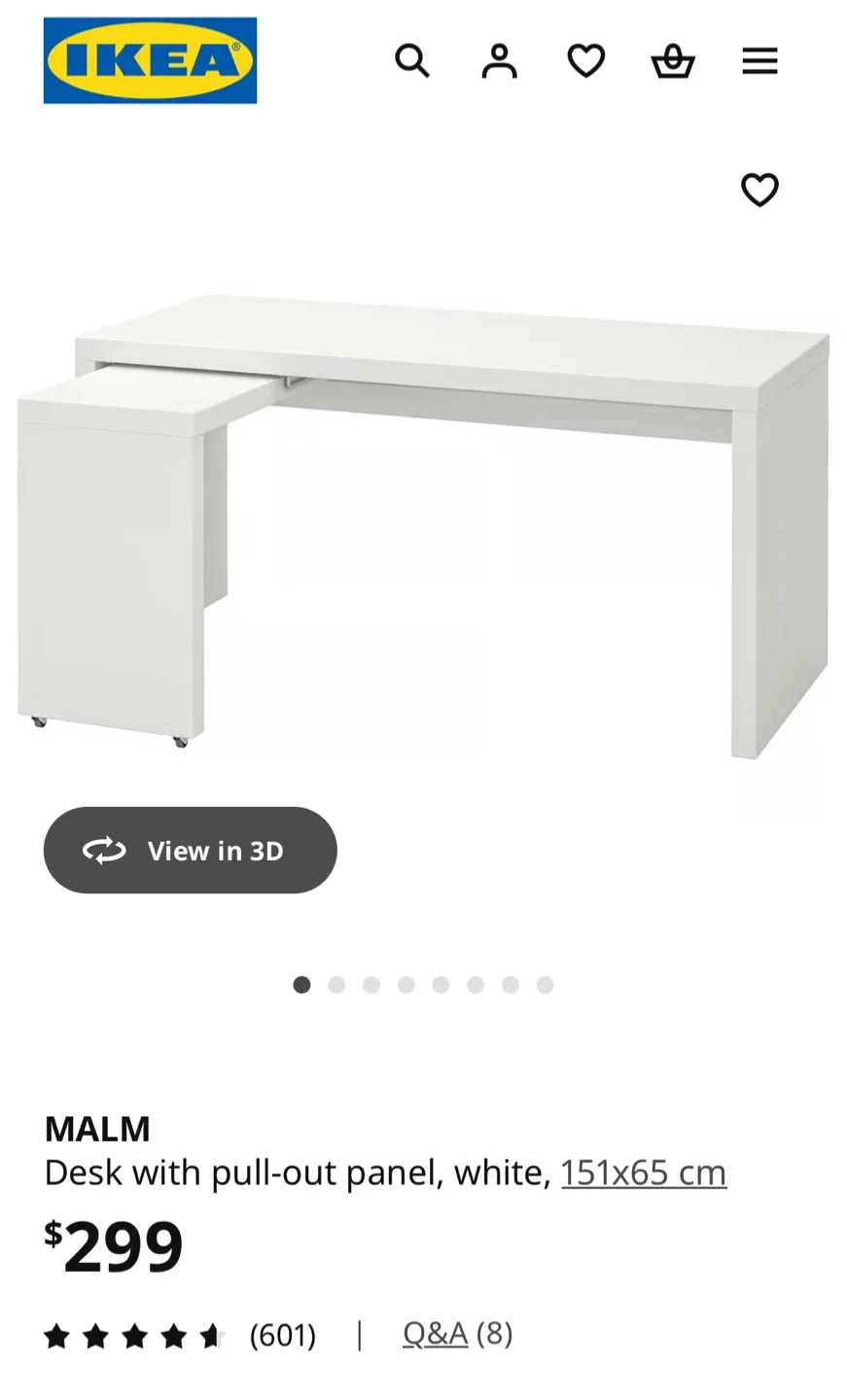Open the shopping basket
Screen dimensions: 847x1400
673,62
